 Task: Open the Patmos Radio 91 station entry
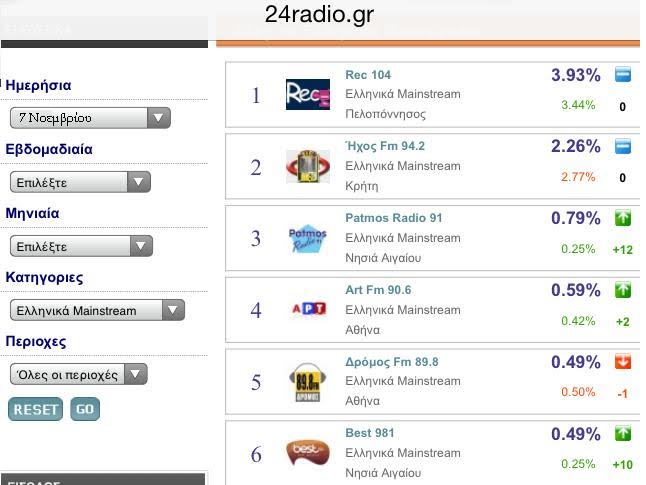click(x=393, y=218)
